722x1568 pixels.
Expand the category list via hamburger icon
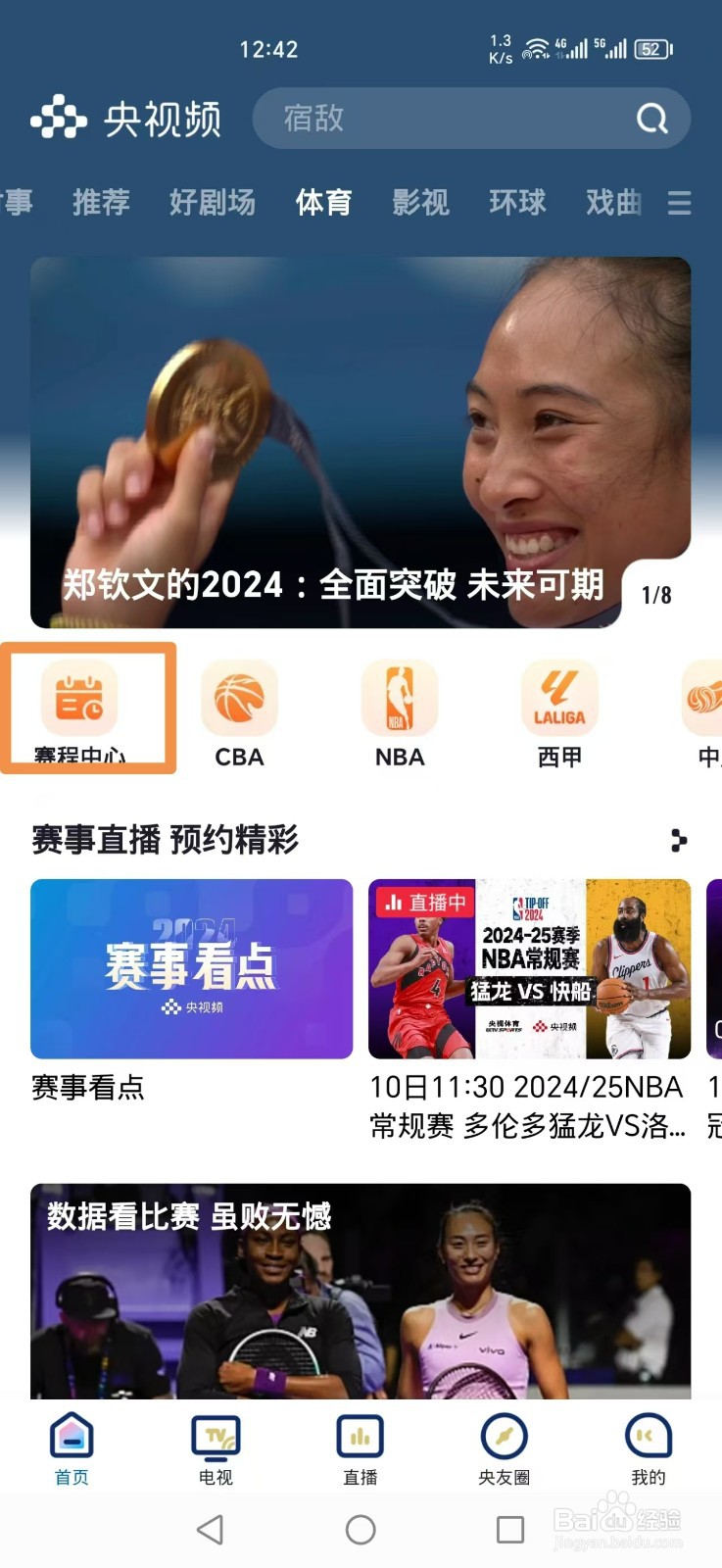pos(680,203)
